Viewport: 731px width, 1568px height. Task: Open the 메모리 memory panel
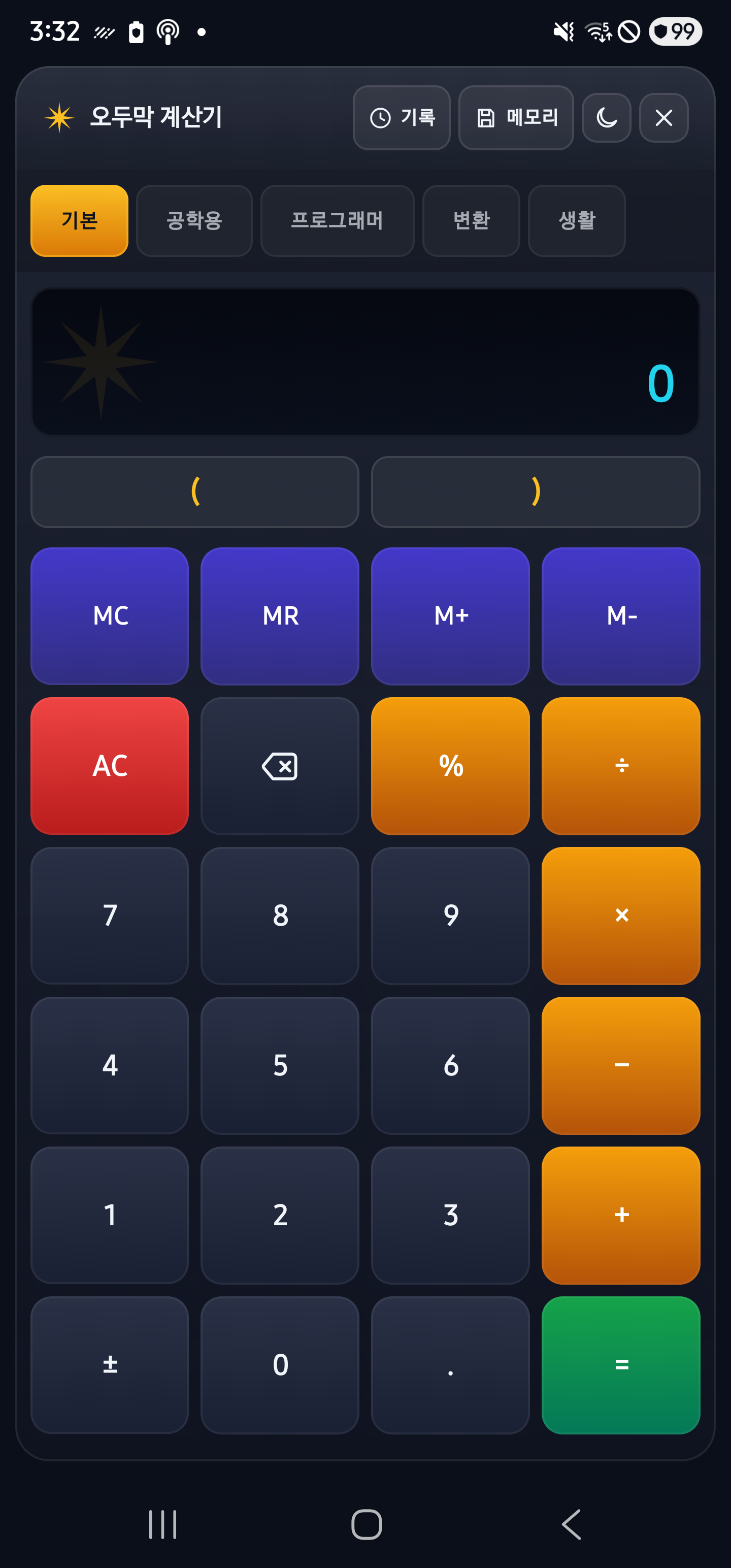(x=516, y=117)
